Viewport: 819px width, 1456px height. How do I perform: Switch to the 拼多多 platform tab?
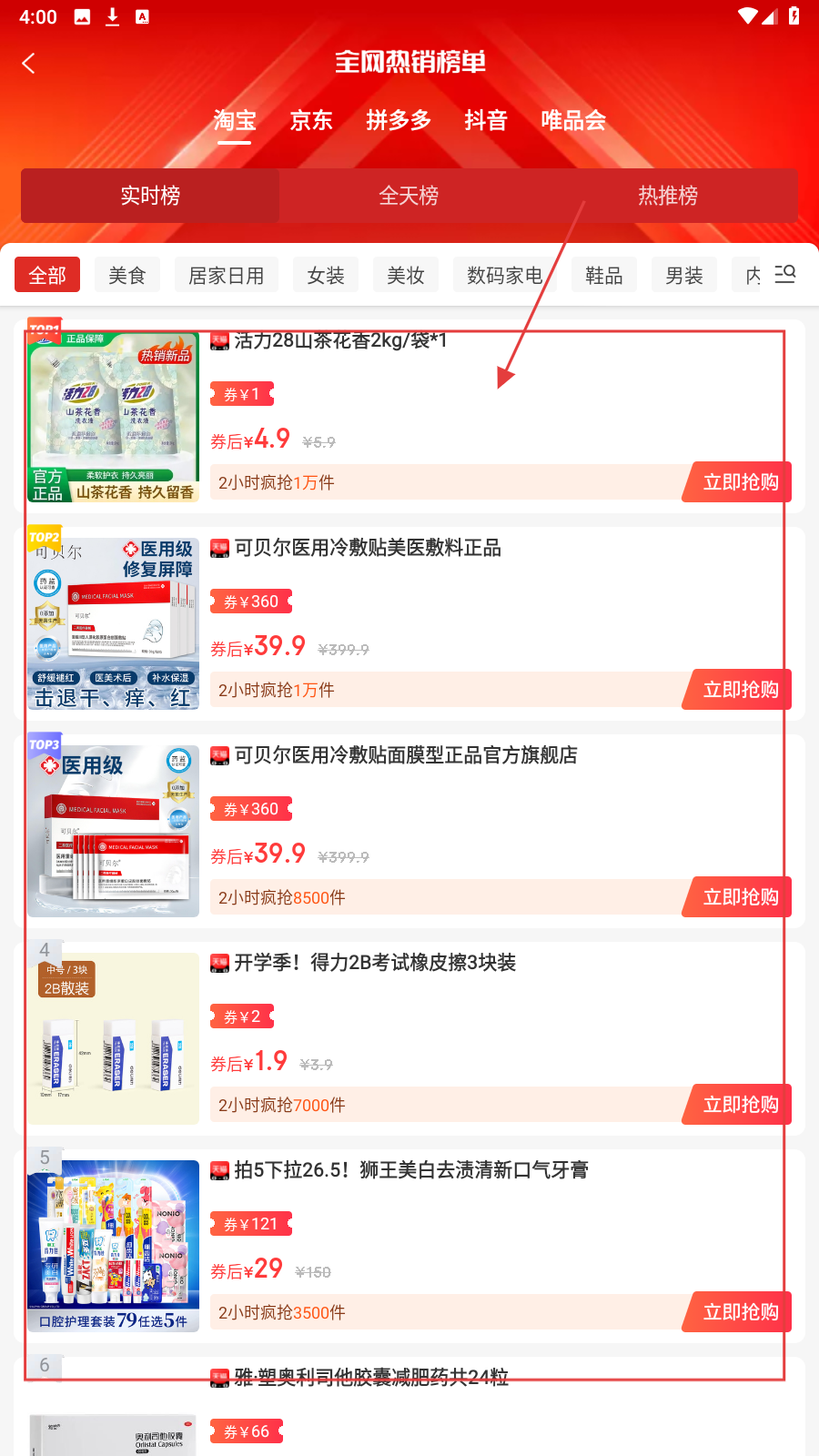[x=399, y=120]
